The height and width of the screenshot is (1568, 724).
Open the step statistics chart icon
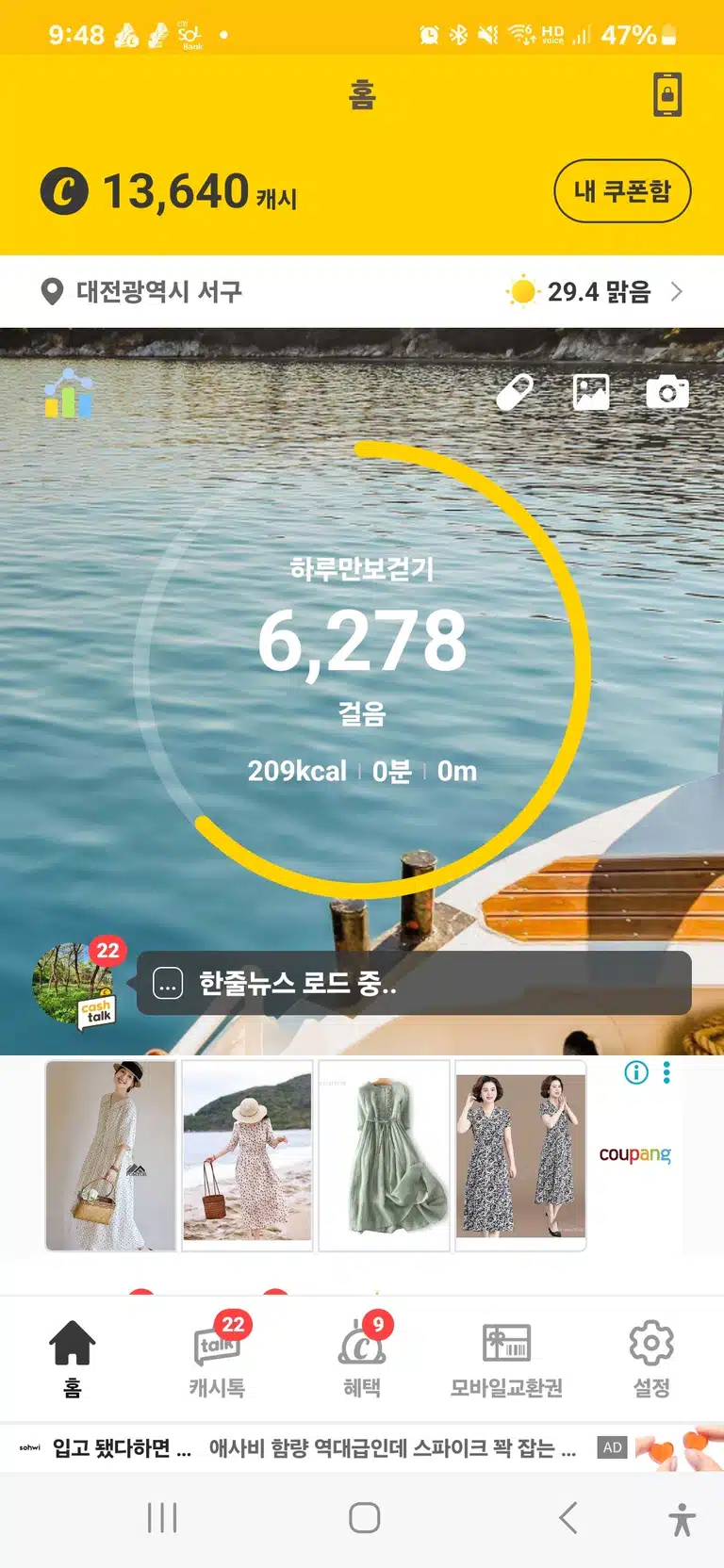(69, 394)
